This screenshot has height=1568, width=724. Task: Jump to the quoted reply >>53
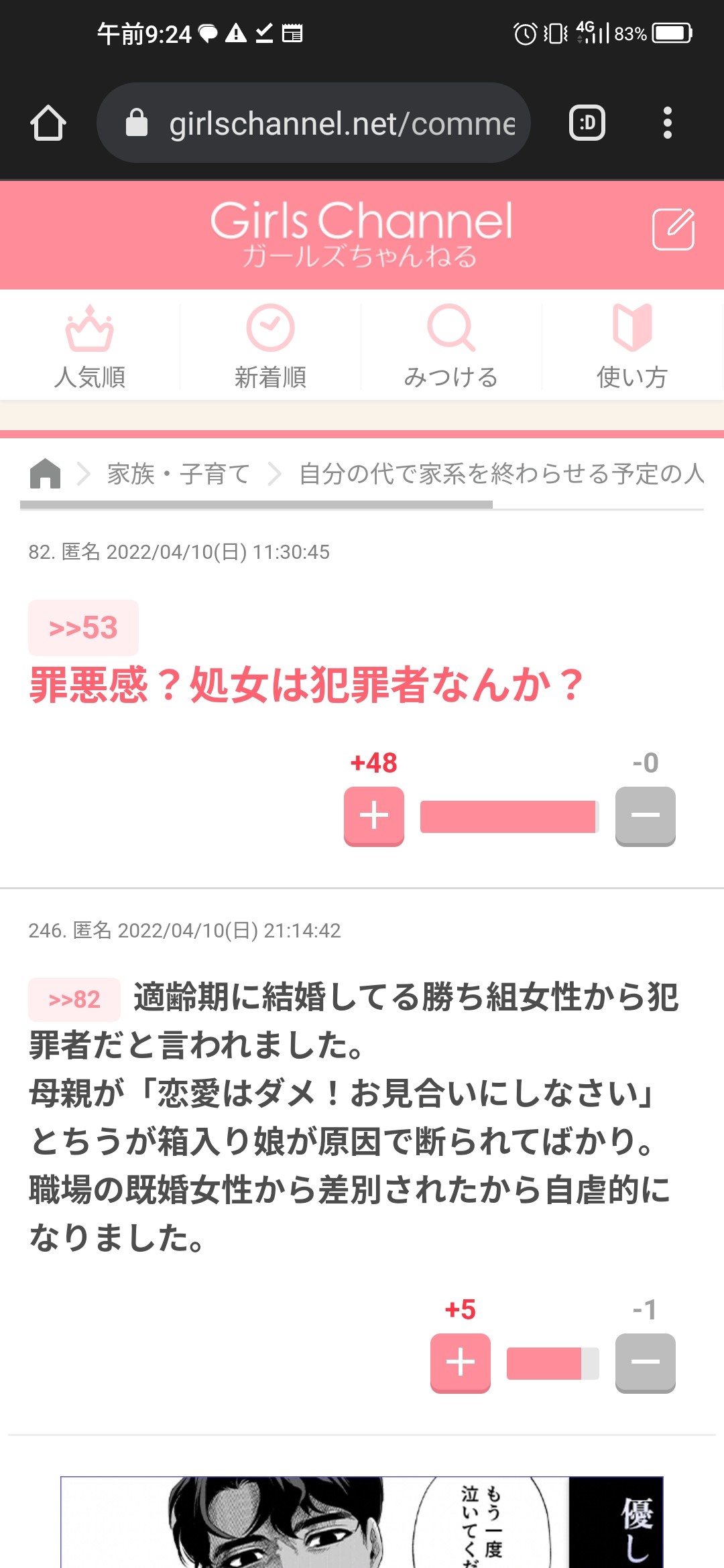[x=83, y=628]
